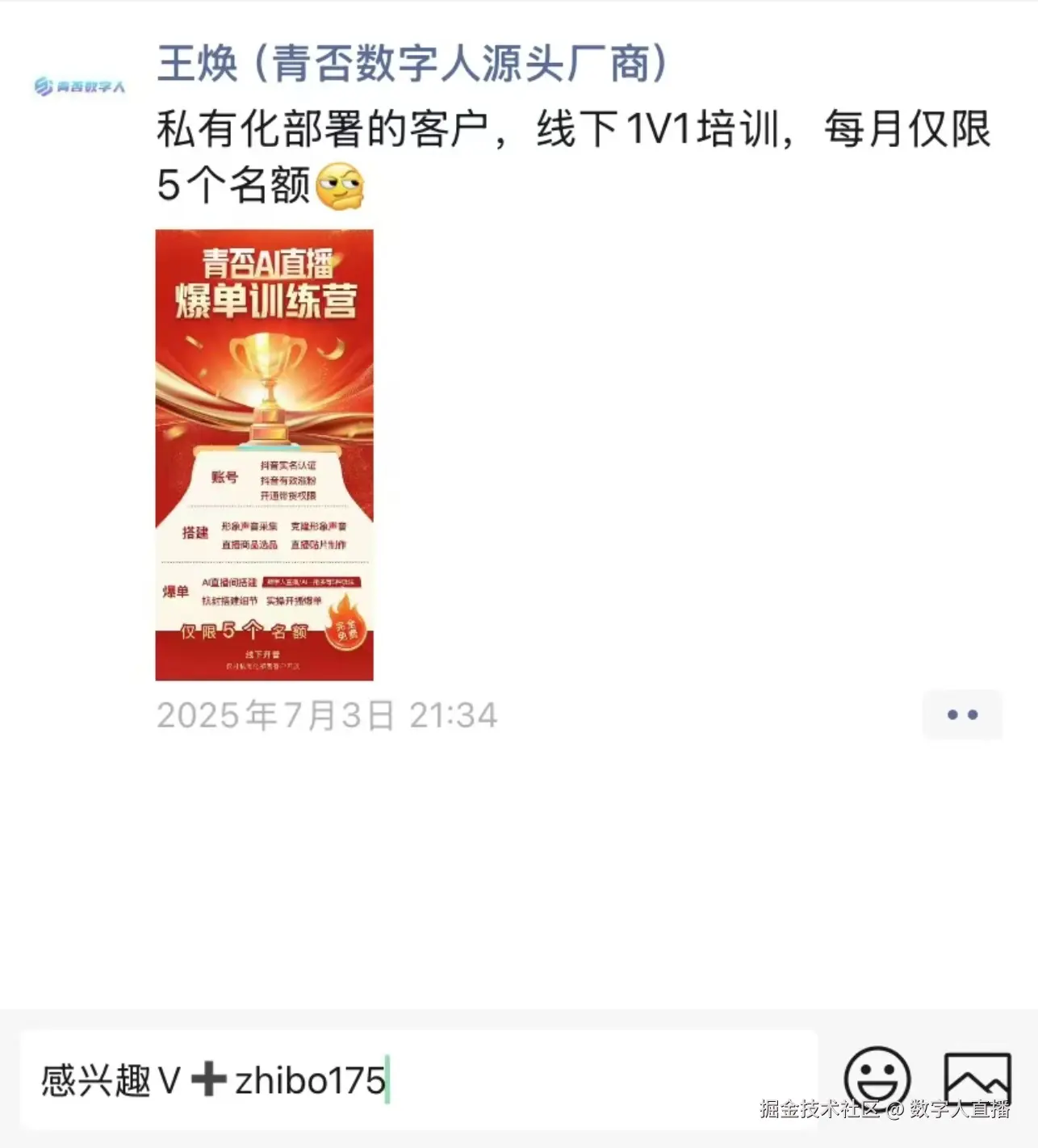This screenshot has width=1038, height=1148.
Task: Open the emoji picker
Action: coord(877,1079)
